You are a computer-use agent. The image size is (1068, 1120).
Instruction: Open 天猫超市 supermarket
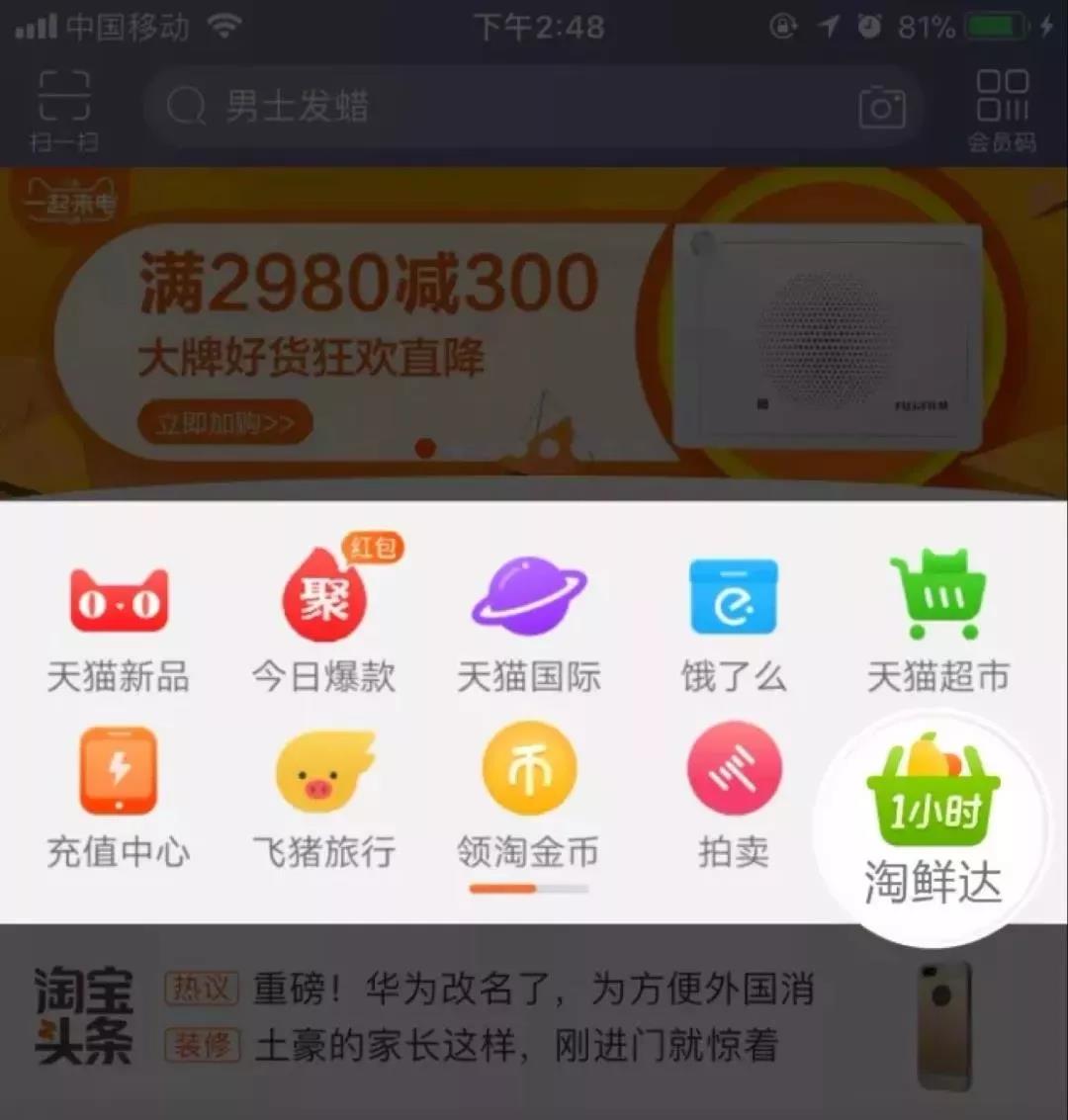click(x=937, y=623)
